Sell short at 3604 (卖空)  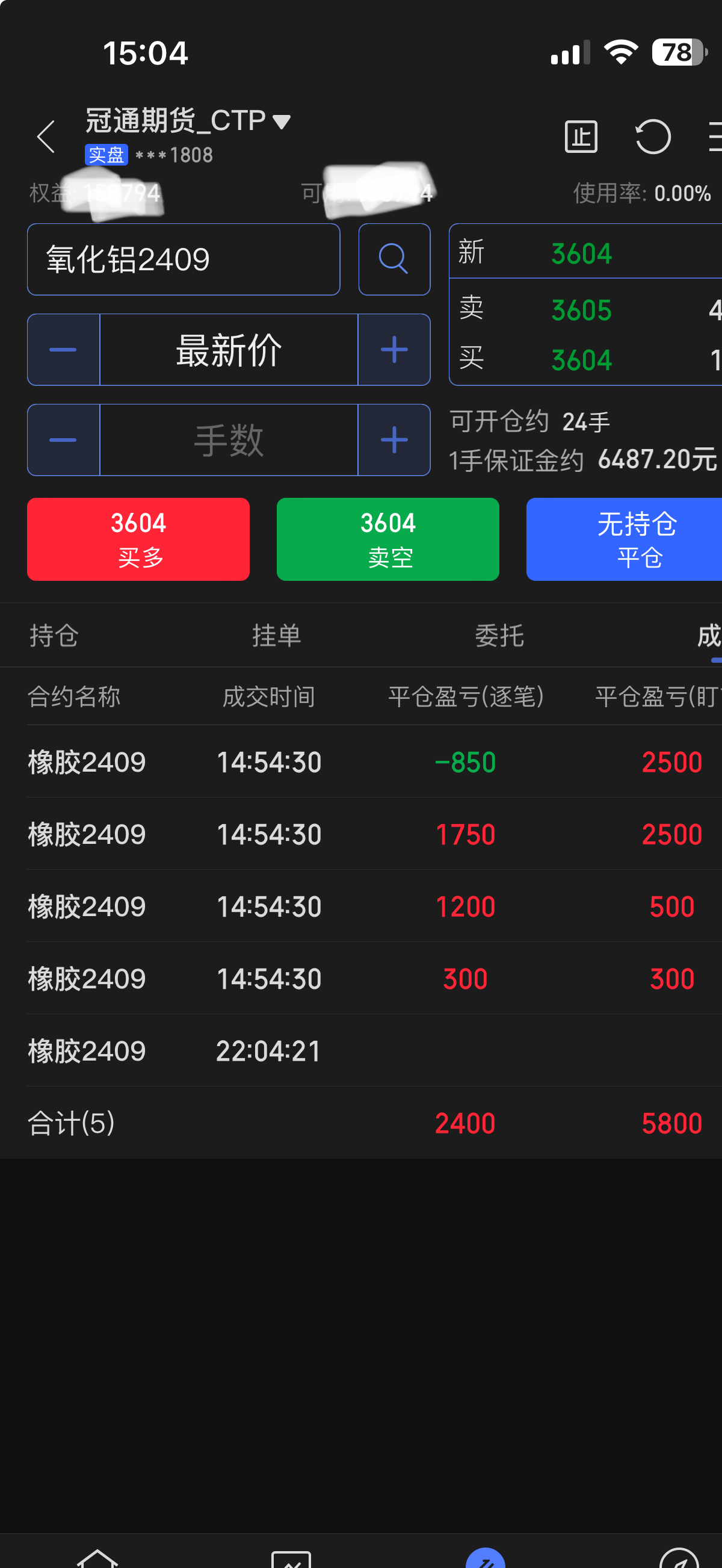point(387,539)
